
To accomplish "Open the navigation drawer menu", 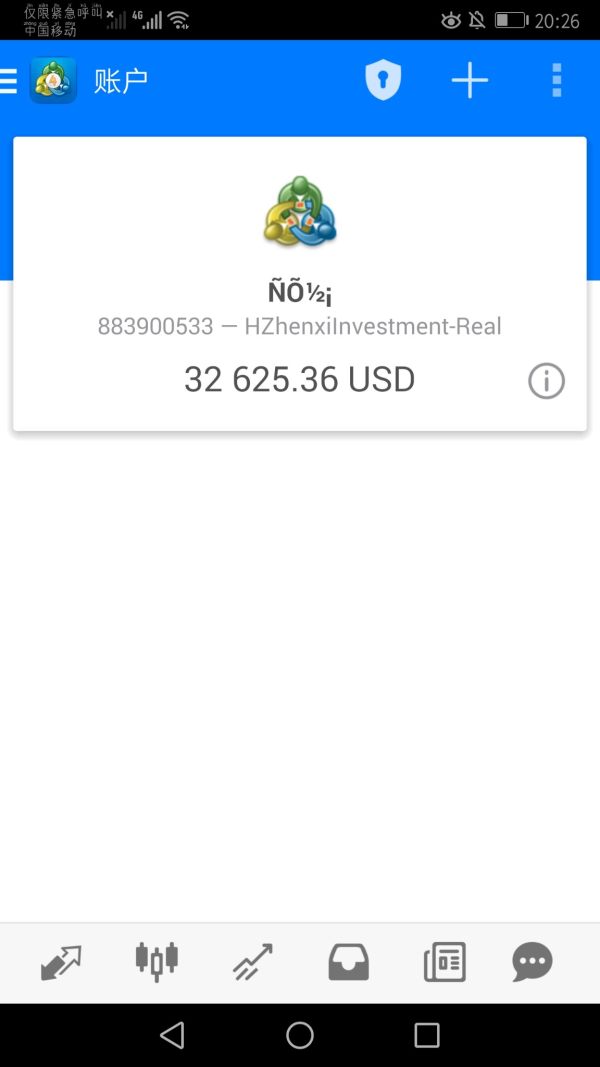I will [10, 81].
